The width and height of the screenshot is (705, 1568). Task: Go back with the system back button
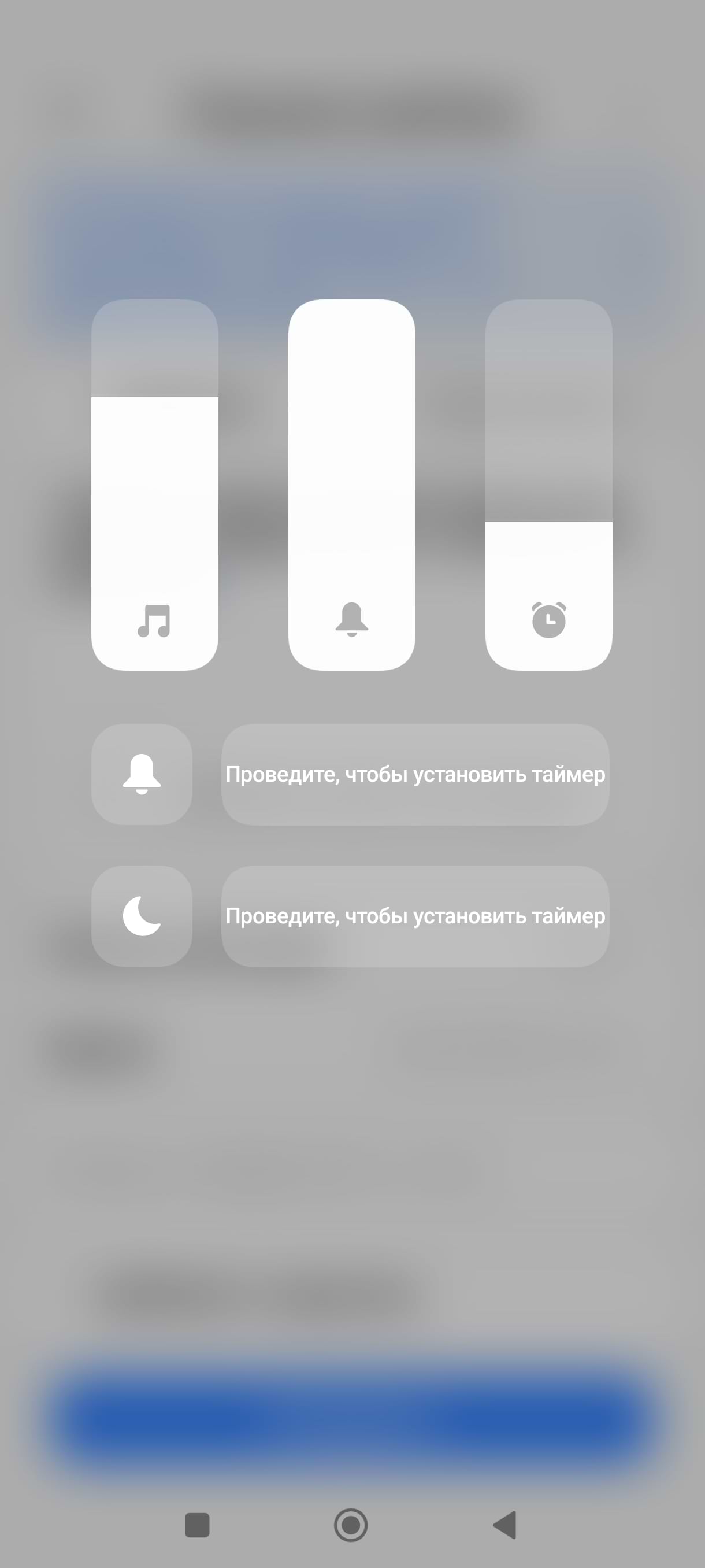click(505, 1525)
